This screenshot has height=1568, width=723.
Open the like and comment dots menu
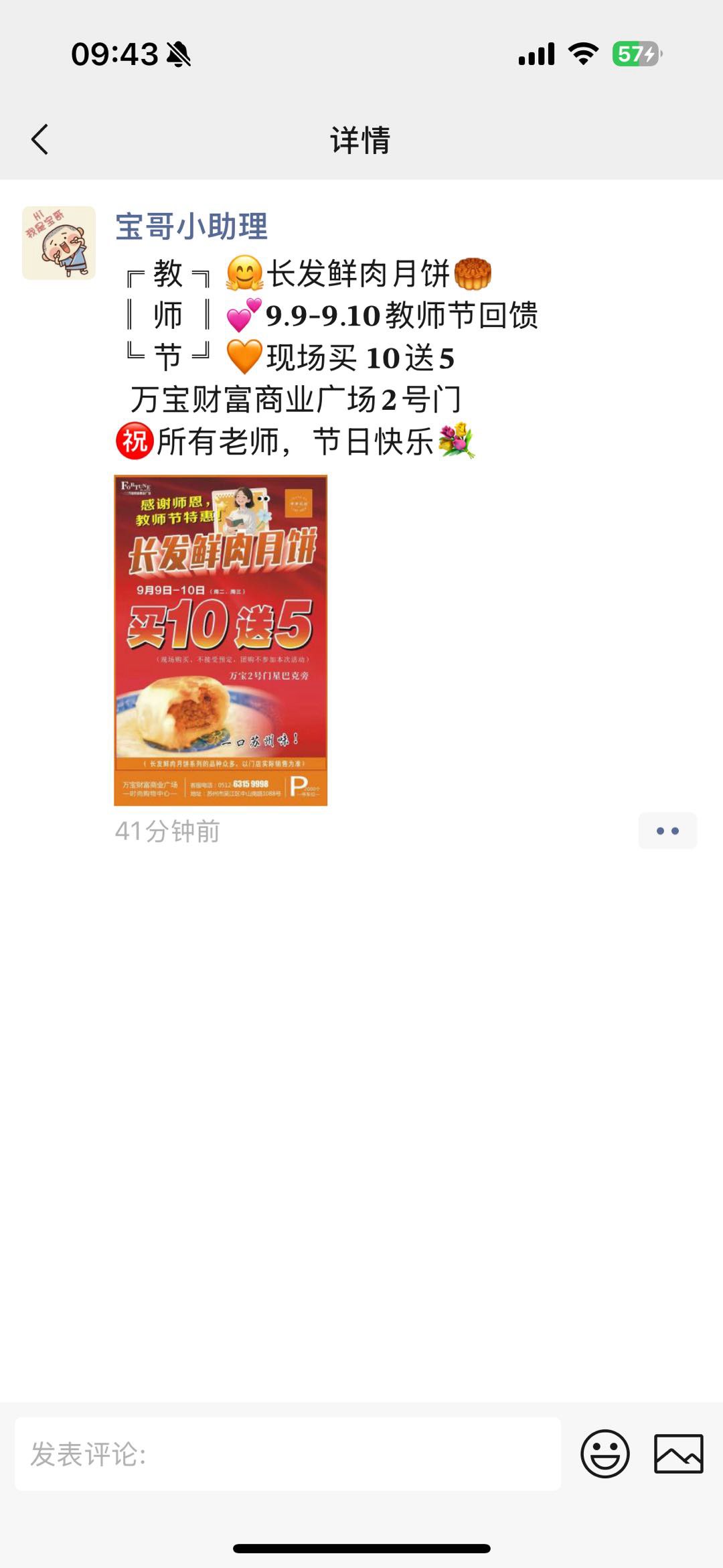pyautogui.click(x=667, y=831)
